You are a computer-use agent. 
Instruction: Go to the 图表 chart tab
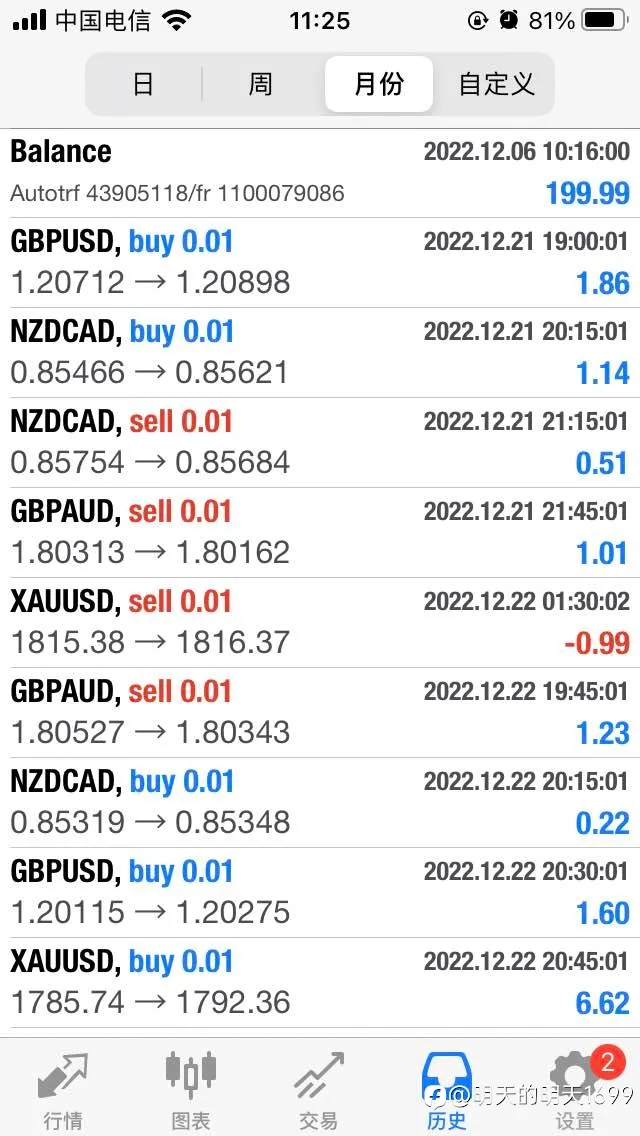pyautogui.click(x=191, y=1089)
